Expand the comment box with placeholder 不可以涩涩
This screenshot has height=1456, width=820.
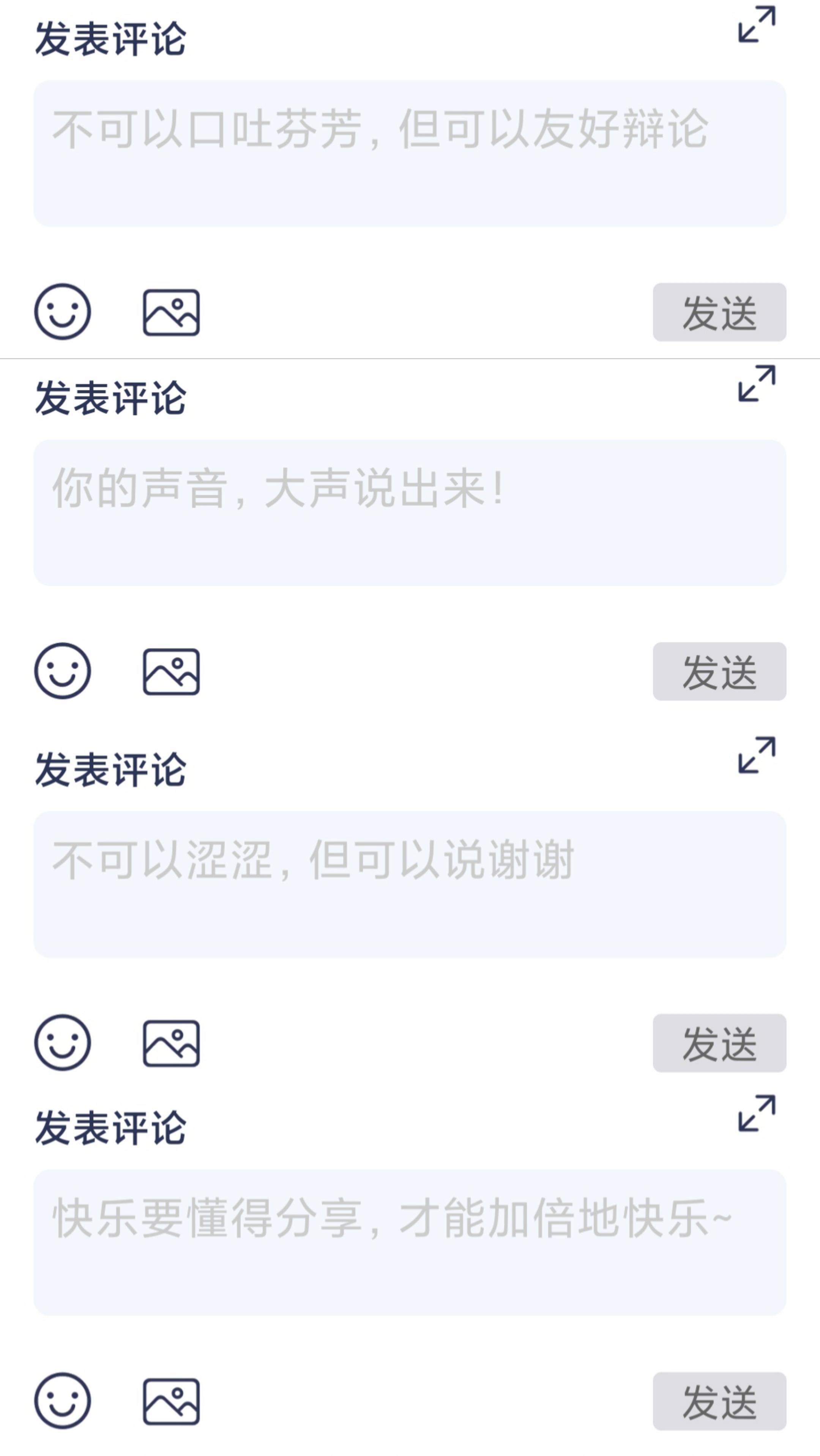757,755
